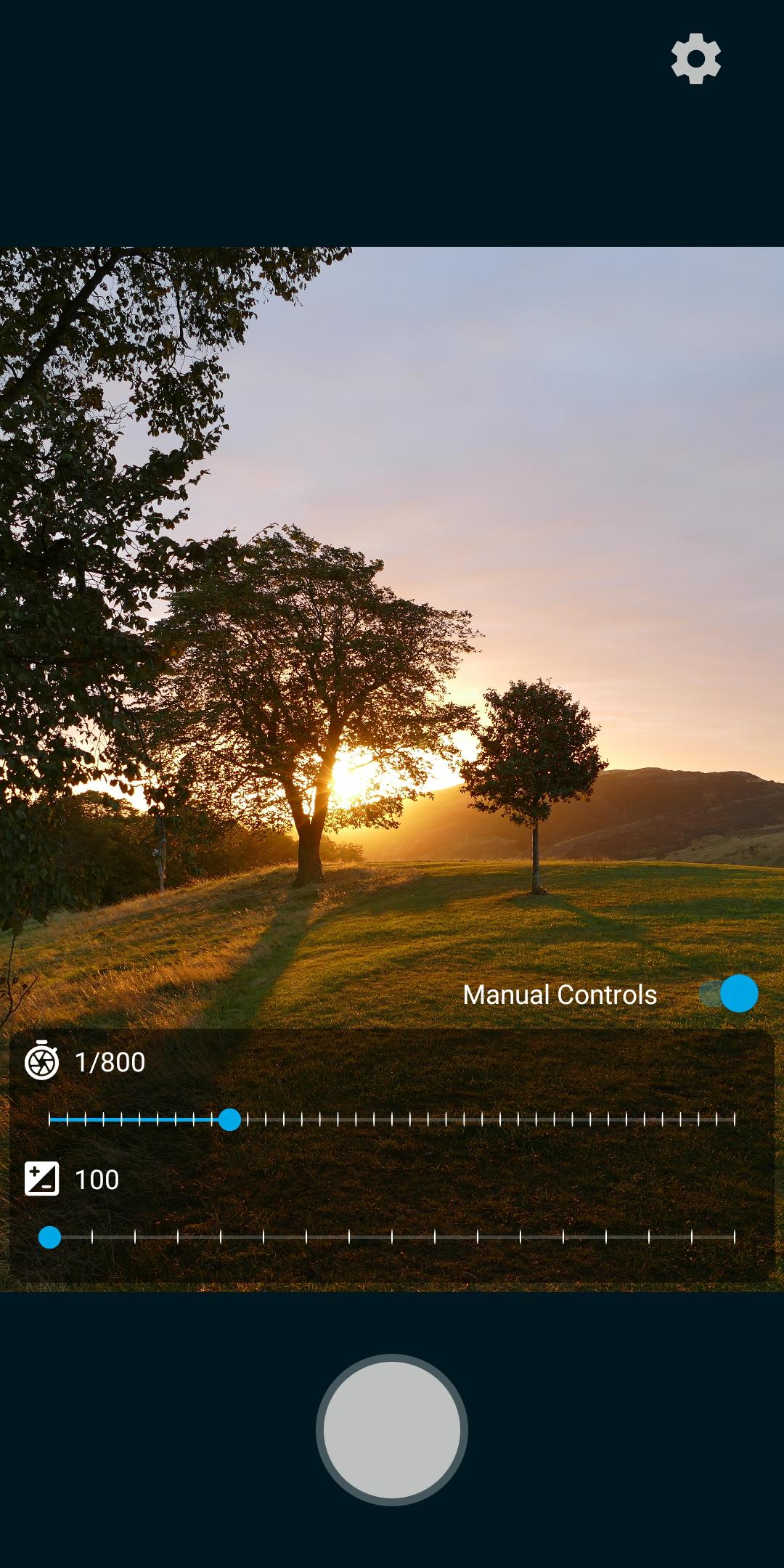Open the camera settings gear

[x=695, y=59]
